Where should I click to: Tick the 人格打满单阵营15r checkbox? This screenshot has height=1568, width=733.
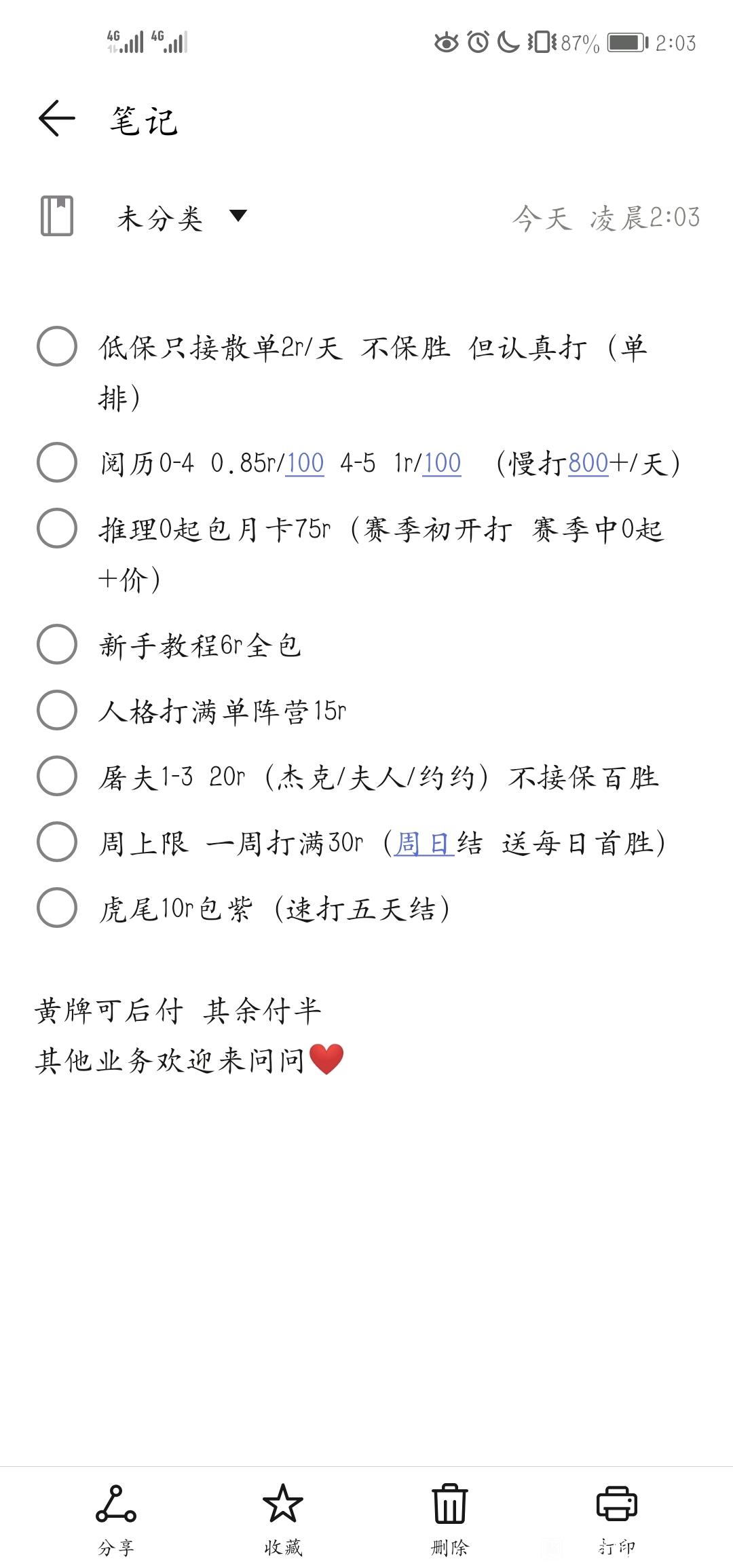point(57,709)
